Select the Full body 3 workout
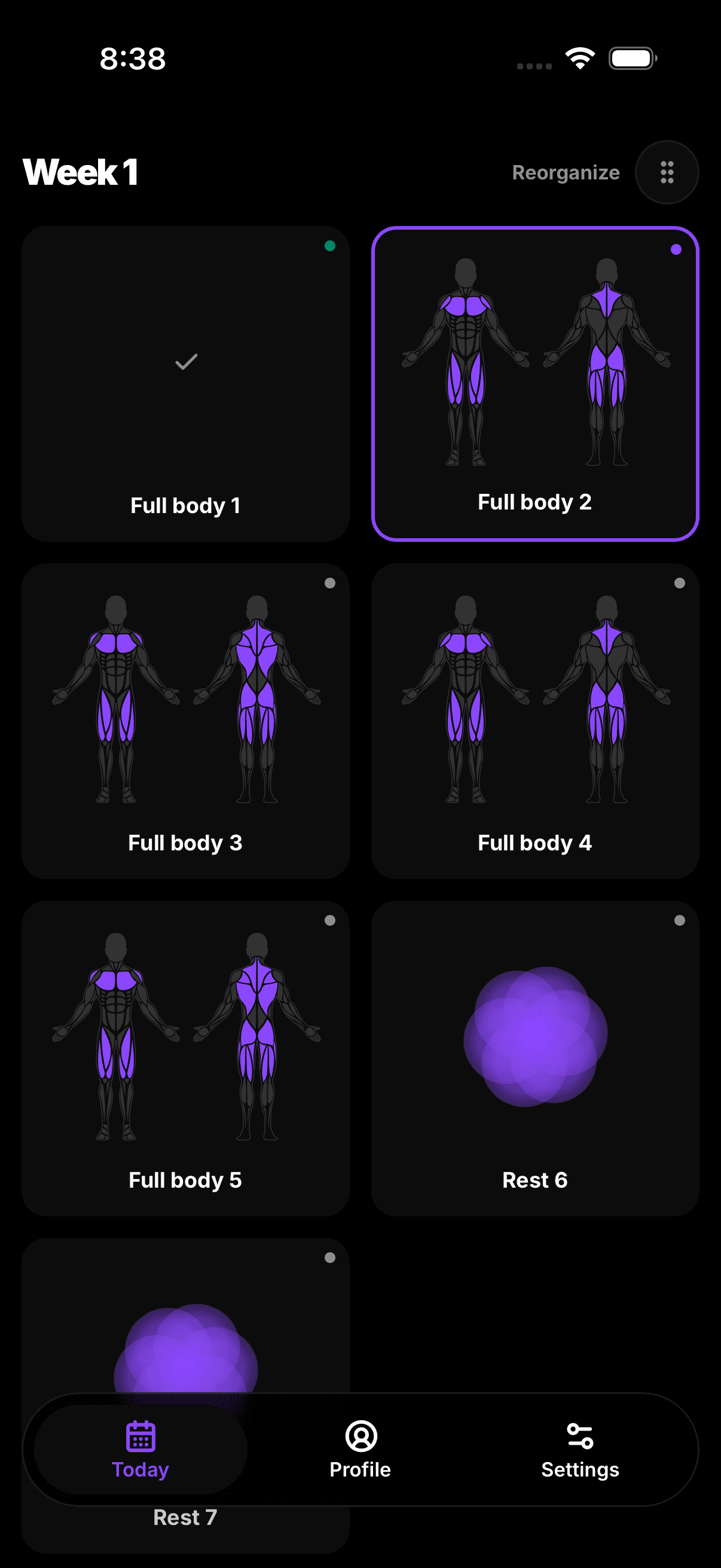The width and height of the screenshot is (721, 1568). click(x=185, y=721)
